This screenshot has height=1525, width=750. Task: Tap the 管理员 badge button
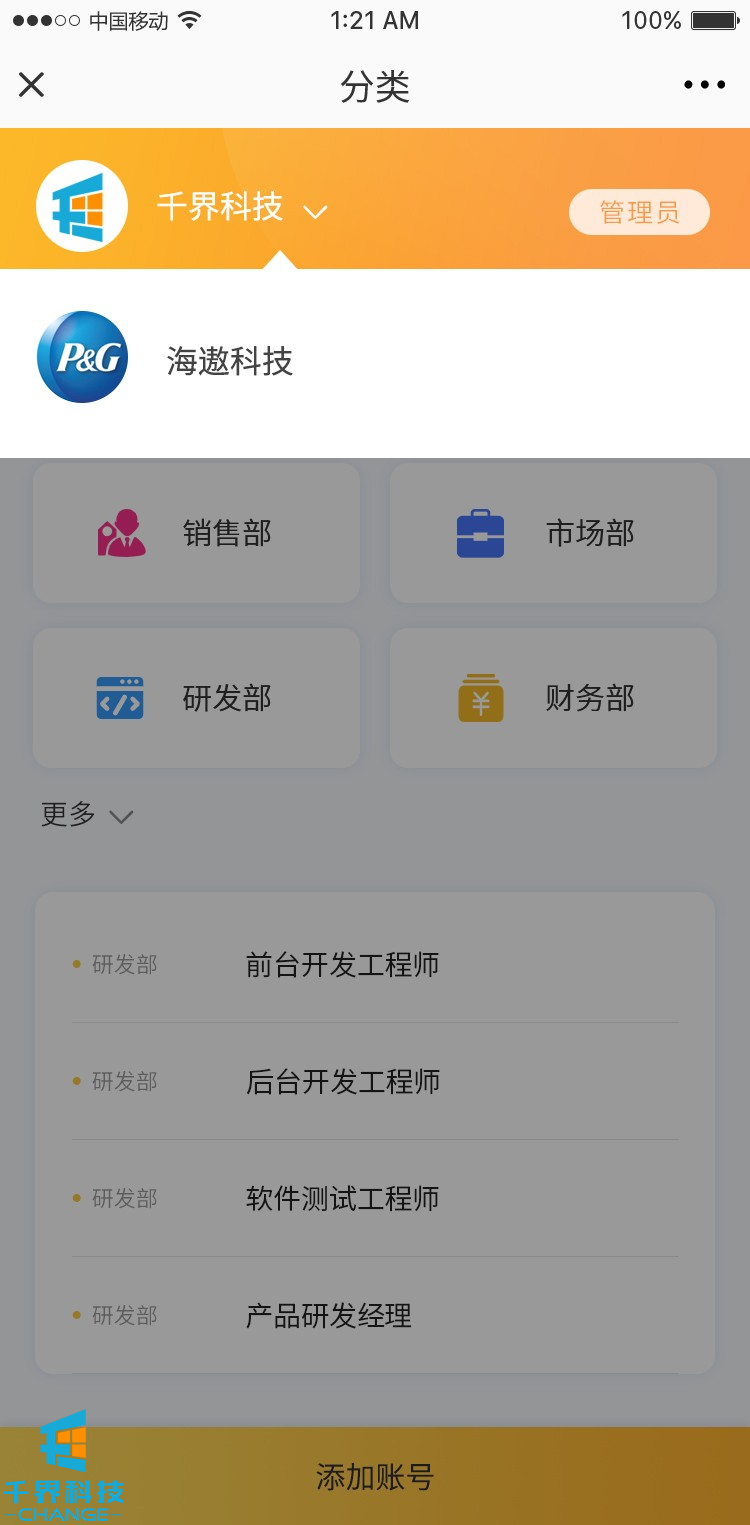[639, 212]
